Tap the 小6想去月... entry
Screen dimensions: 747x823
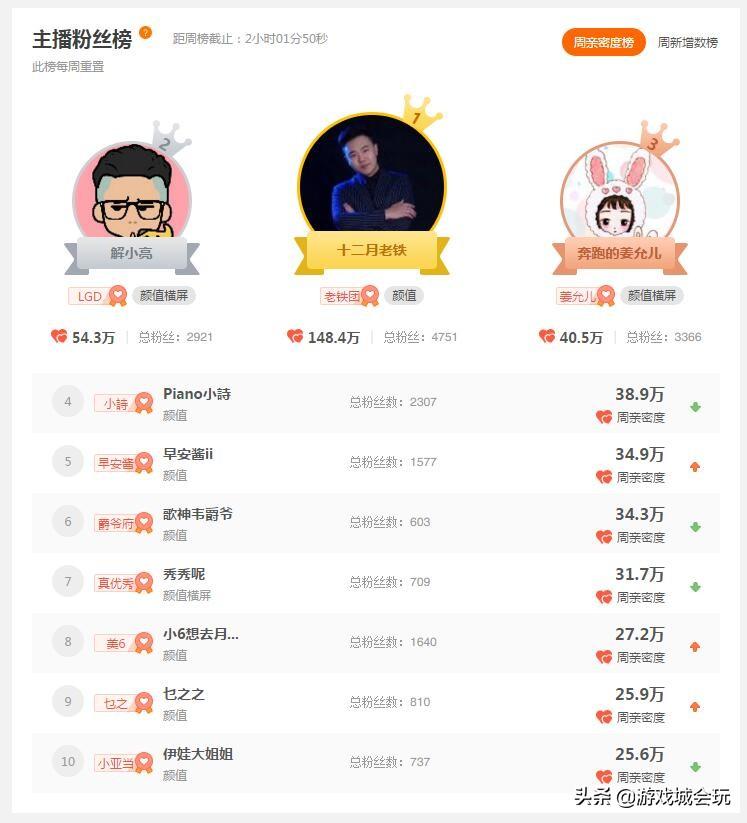[201, 634]
